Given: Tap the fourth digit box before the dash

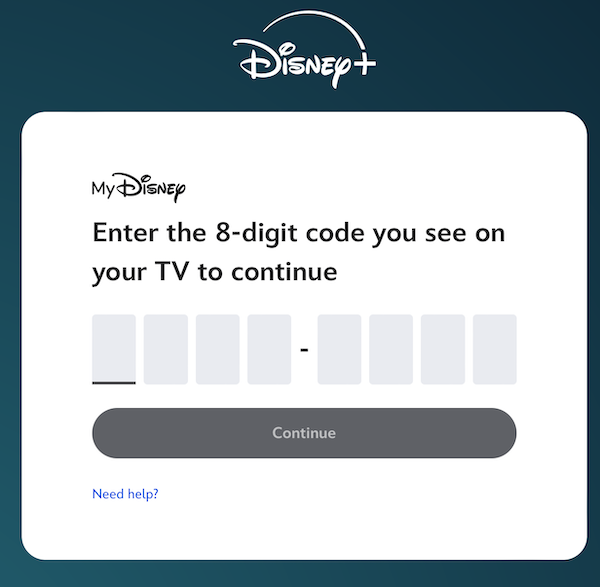Looking at the screenshot, I should (269, 349).
